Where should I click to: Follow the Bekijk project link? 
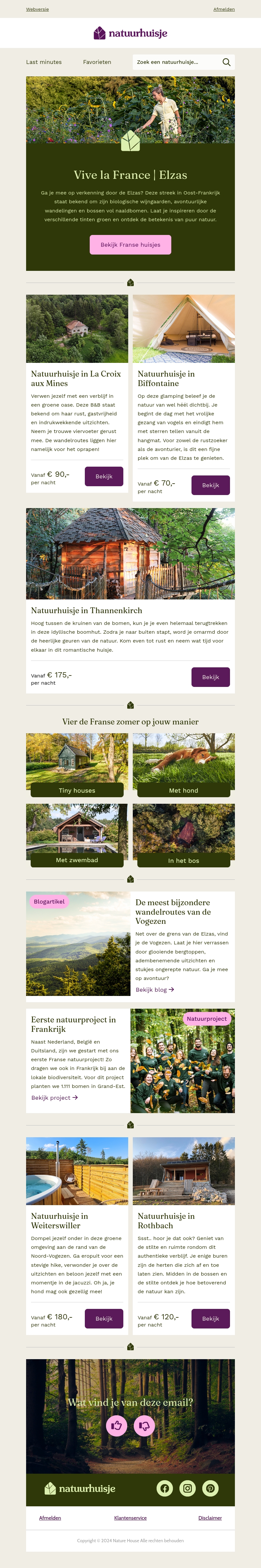click(54, 1097)
